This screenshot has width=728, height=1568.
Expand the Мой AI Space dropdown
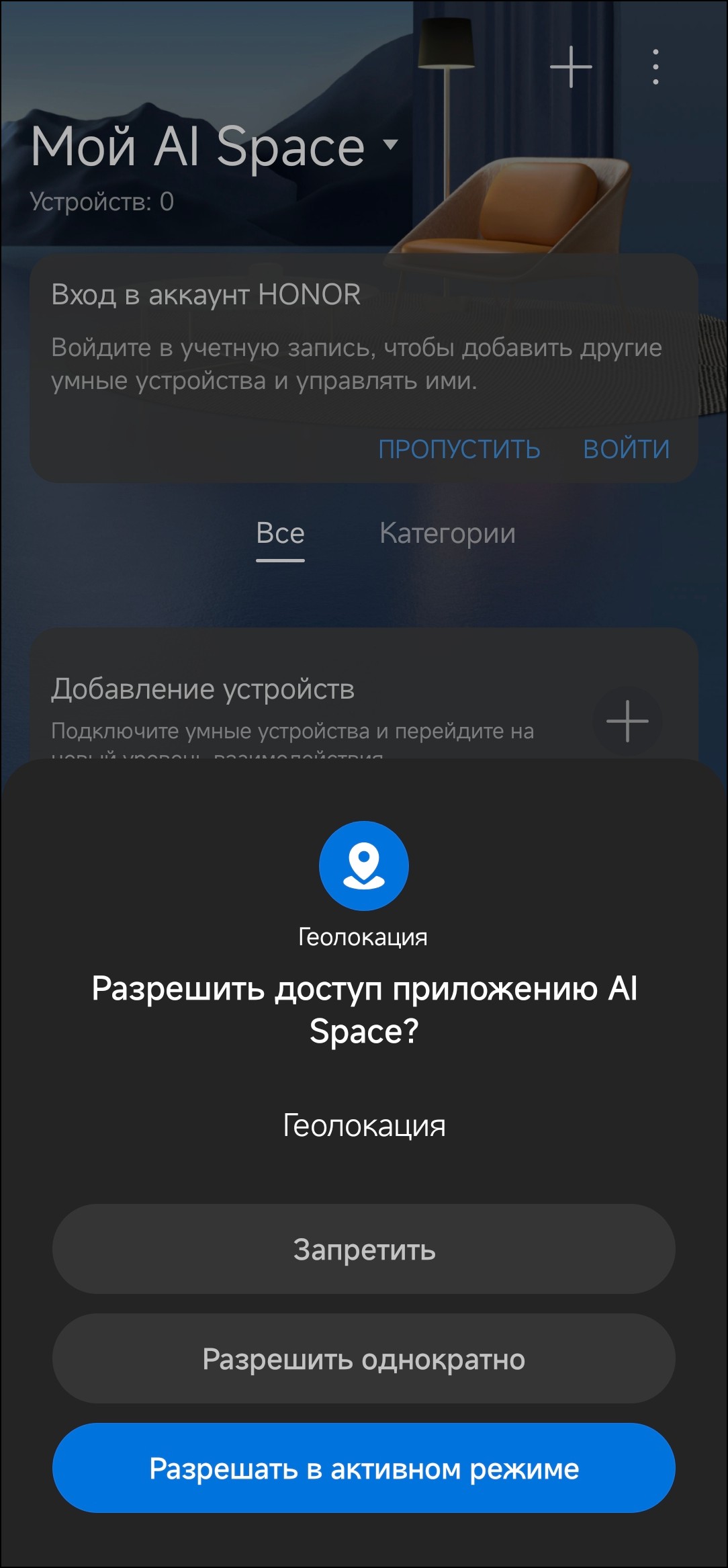(x=390, y=144)
